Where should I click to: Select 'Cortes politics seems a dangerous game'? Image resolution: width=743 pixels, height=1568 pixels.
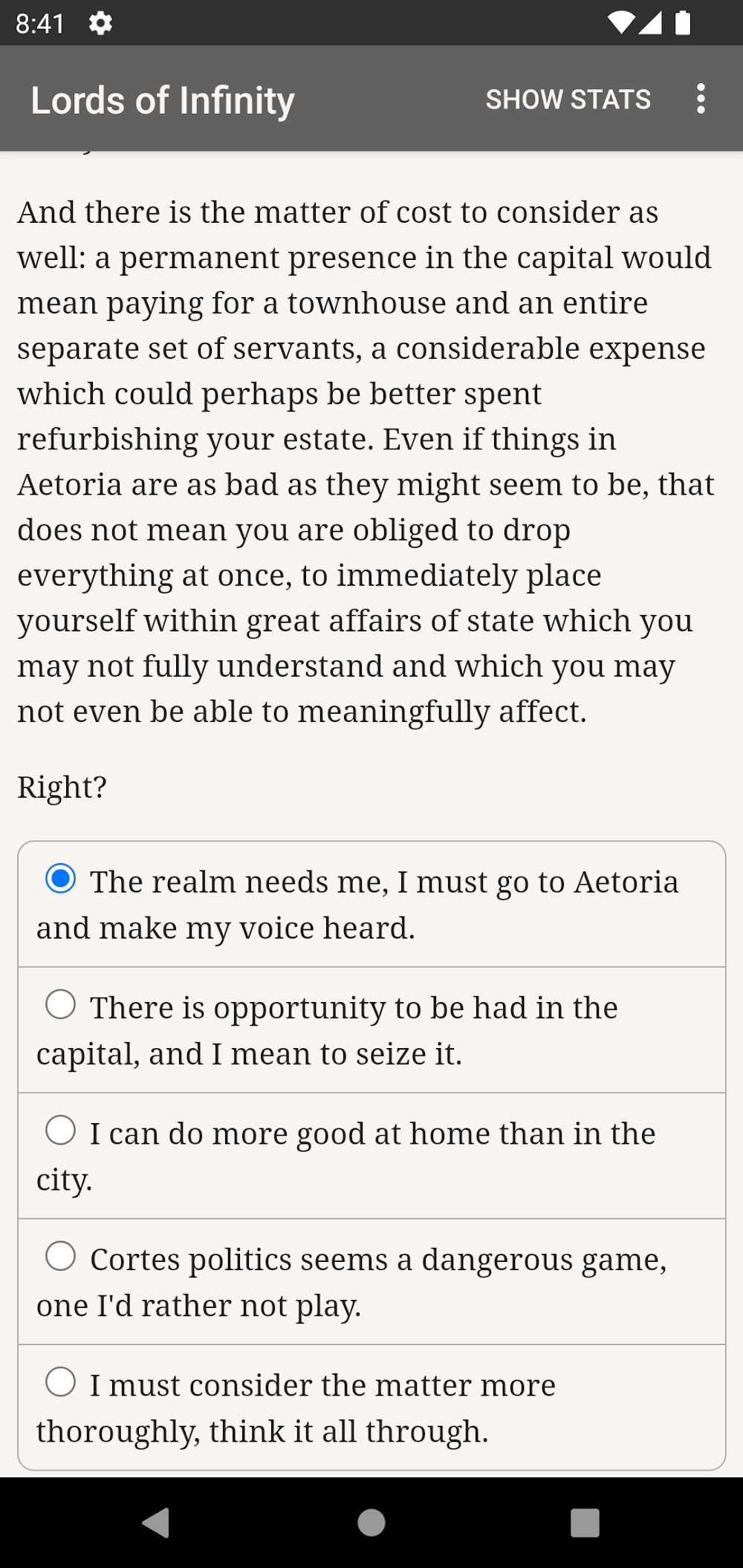61,1257
